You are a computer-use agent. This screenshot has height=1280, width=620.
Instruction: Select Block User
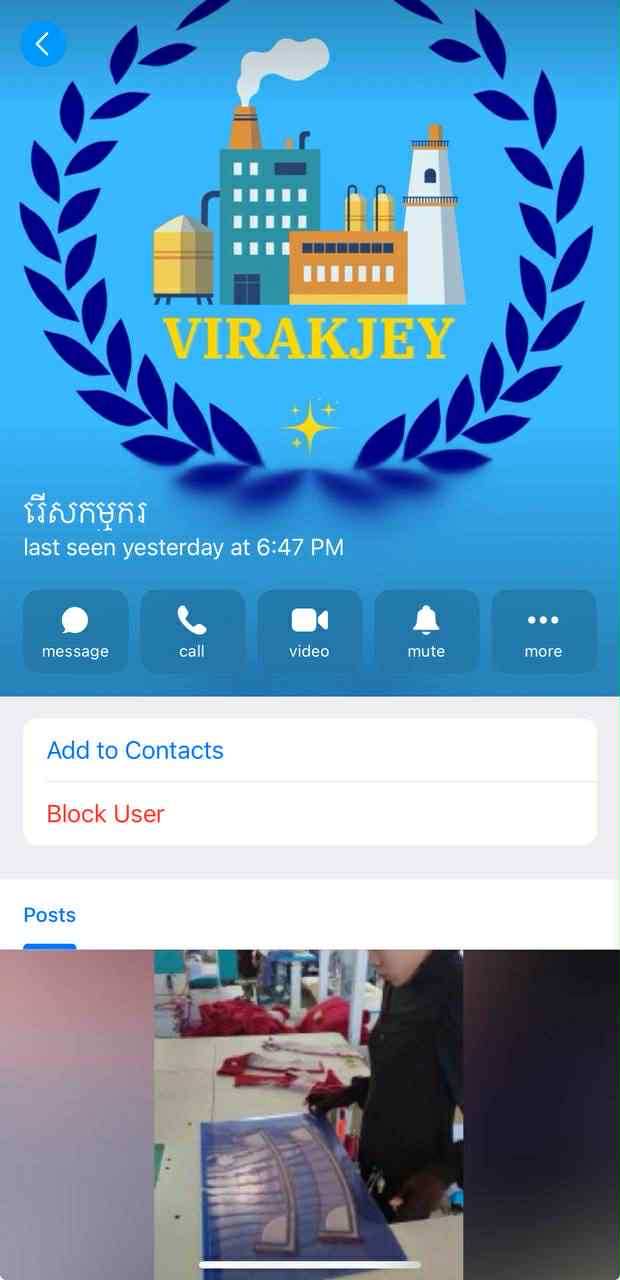(x=105, y=814)
